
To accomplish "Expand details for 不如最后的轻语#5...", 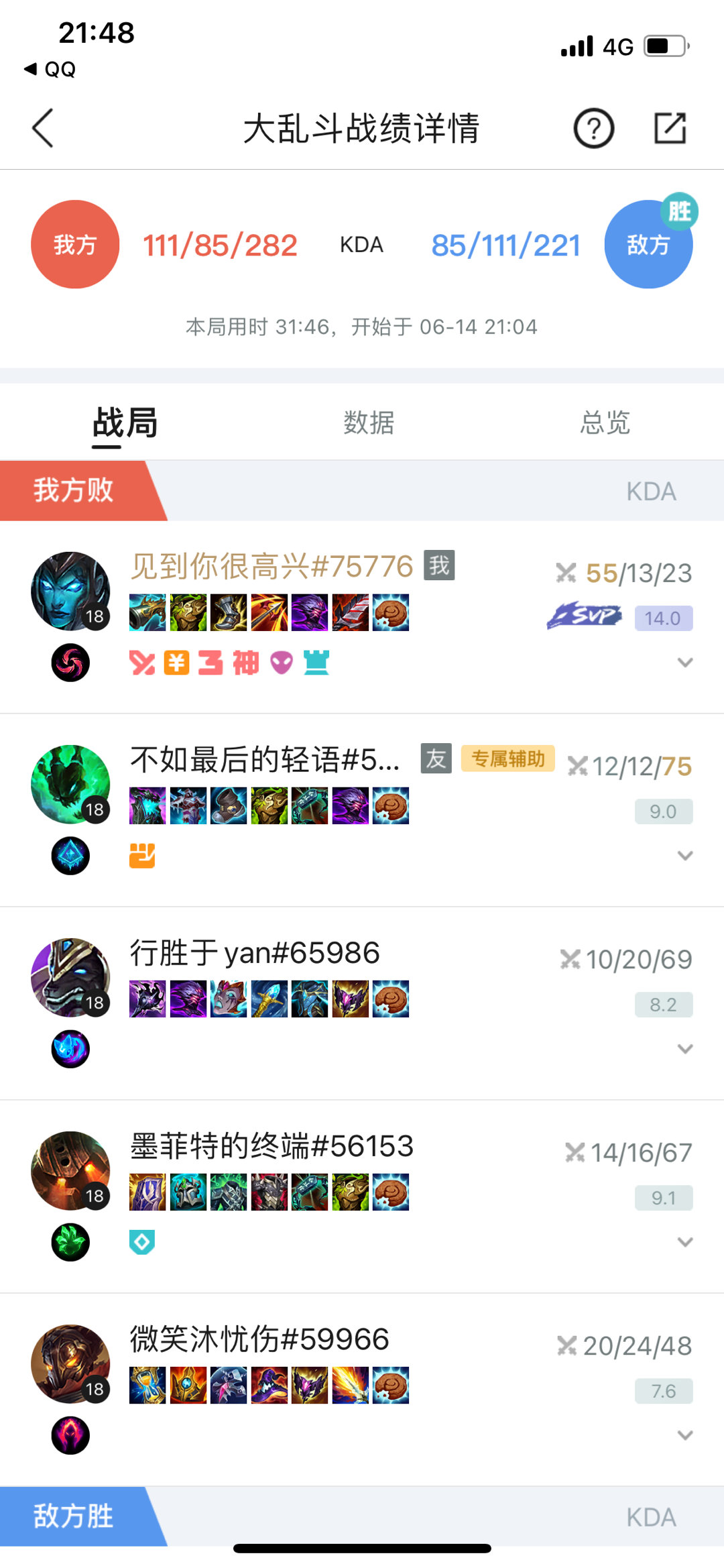I will coord(684,856).
